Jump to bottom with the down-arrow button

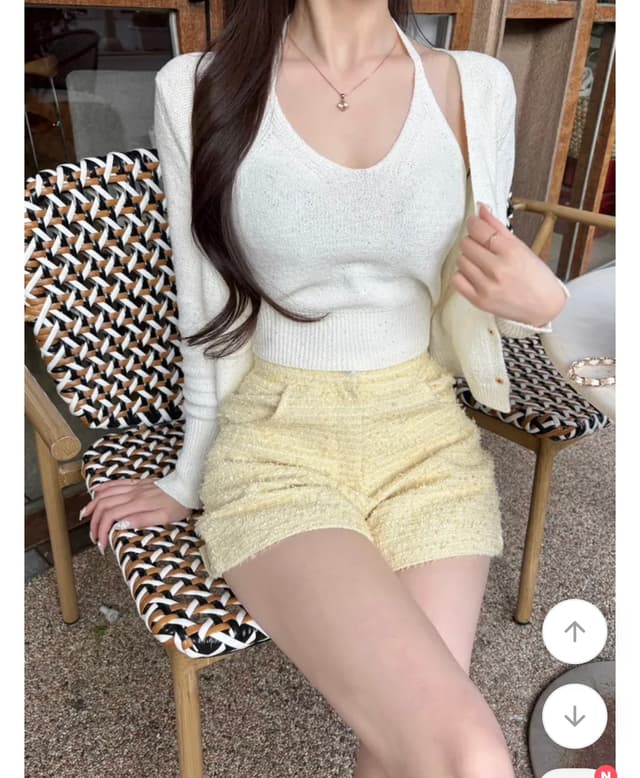coord(574,716)
